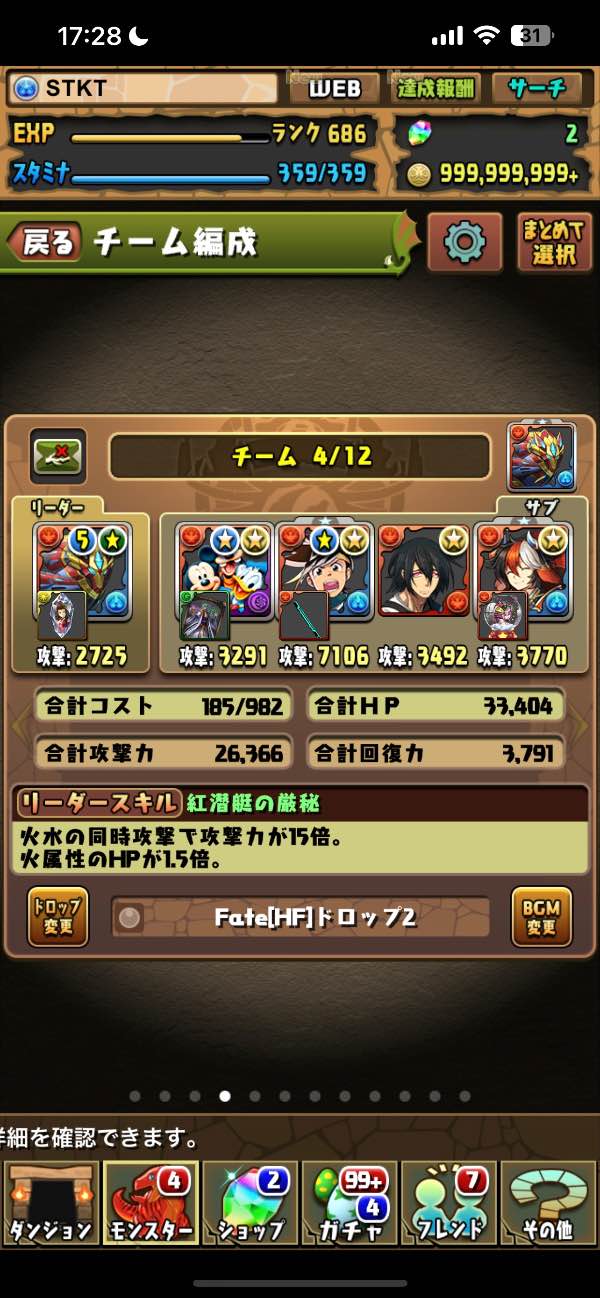Viewport: 600px width, 1298px height.
Task: Tap the ドロップ変更 drop change button
Action: [57, 917]
